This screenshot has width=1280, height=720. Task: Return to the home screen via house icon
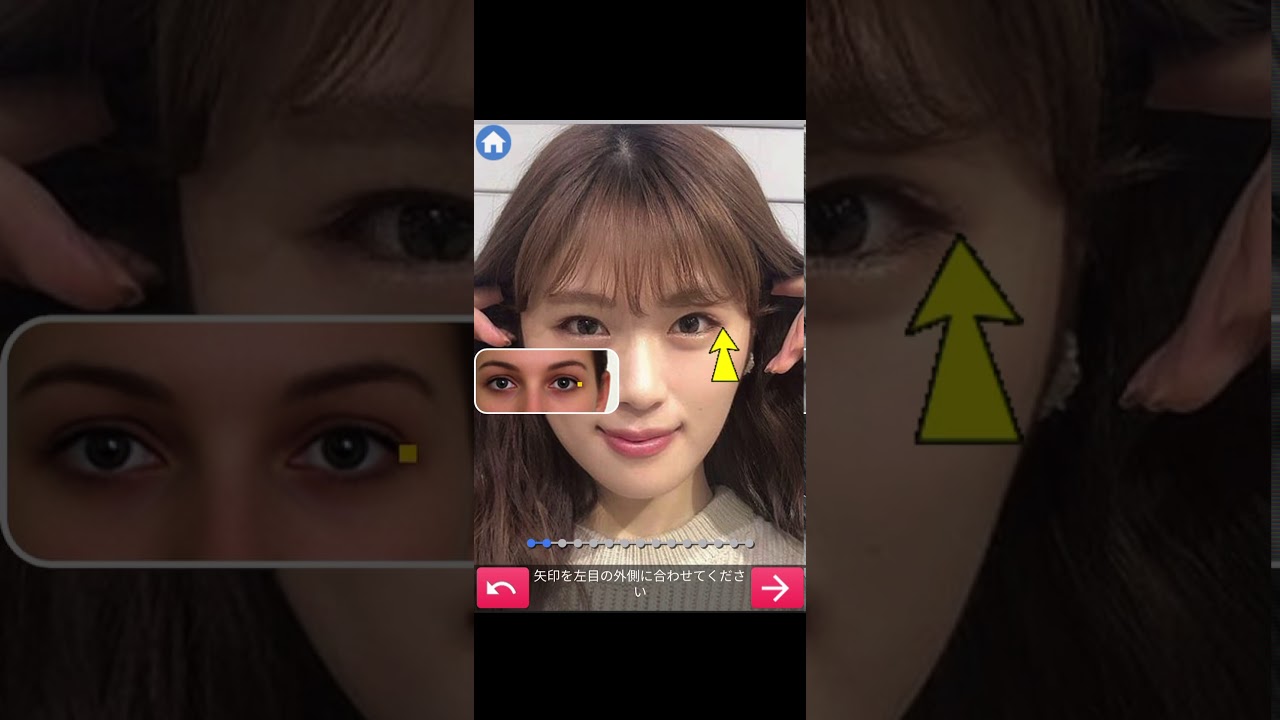pos(493,143)
